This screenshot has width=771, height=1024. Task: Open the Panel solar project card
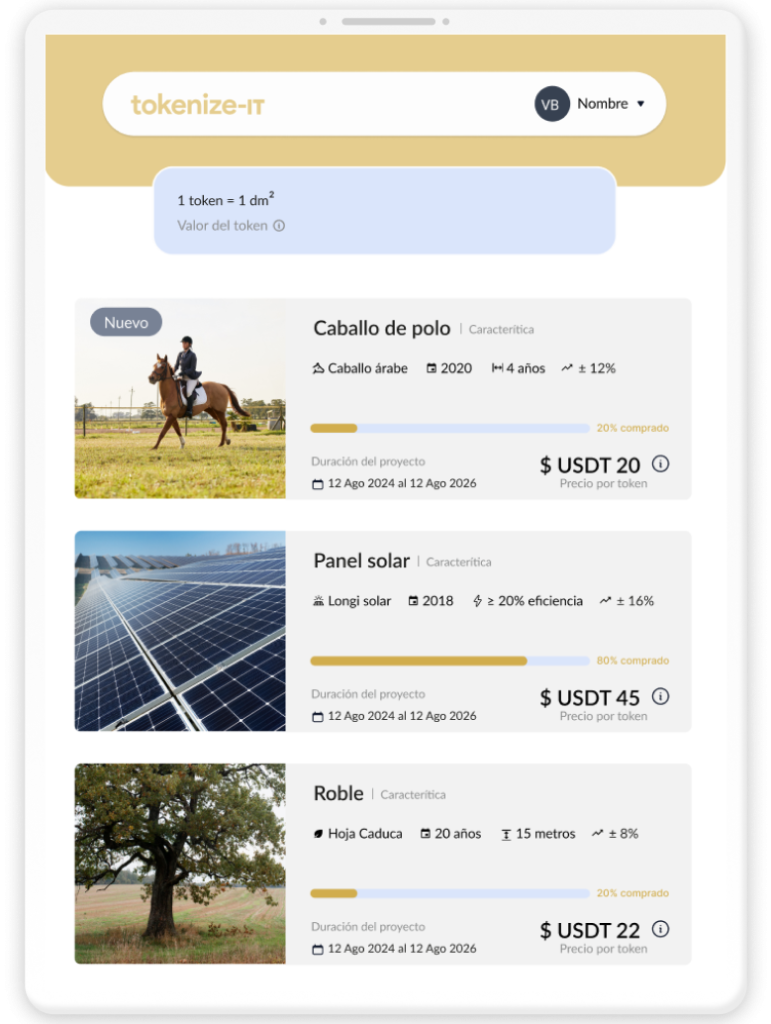361,561
